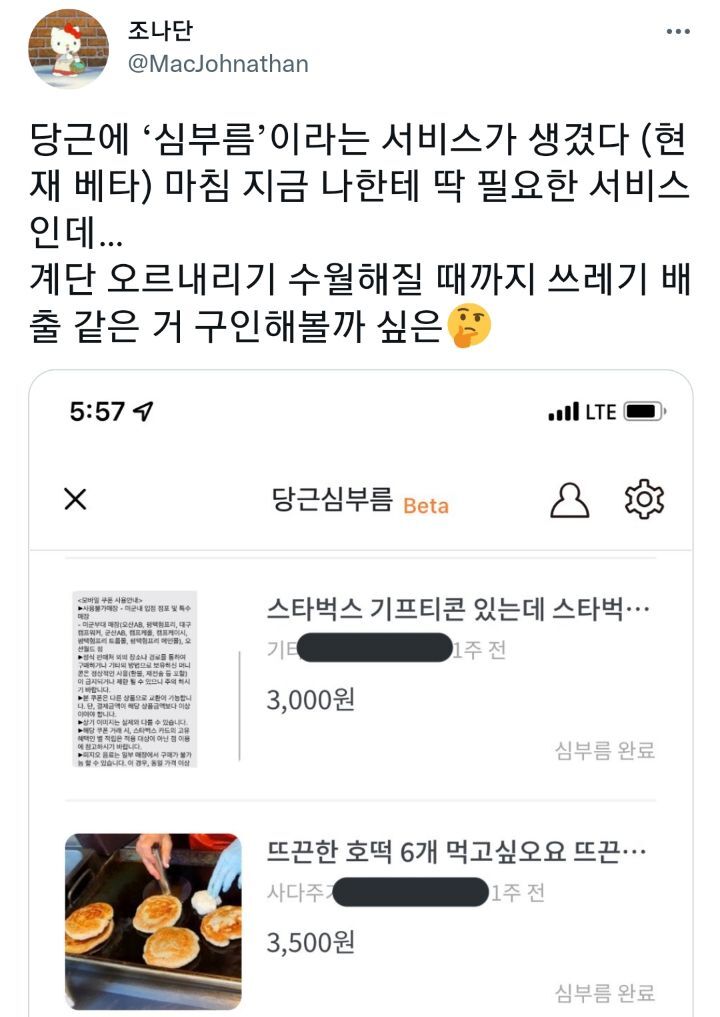Open the attached 당근심부름 screenshot image

click(361, 693)
